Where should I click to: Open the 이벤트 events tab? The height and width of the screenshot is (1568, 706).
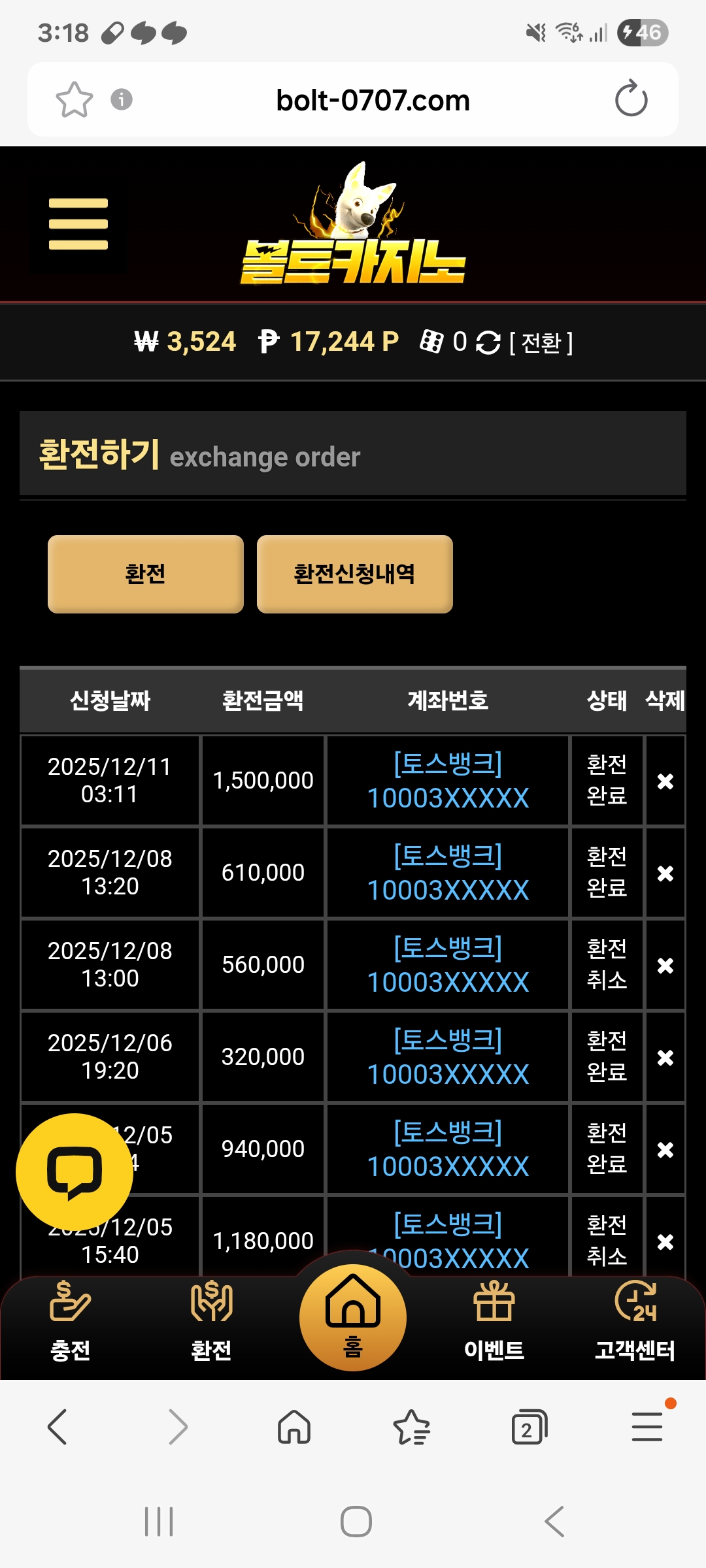coord(494,1321)
